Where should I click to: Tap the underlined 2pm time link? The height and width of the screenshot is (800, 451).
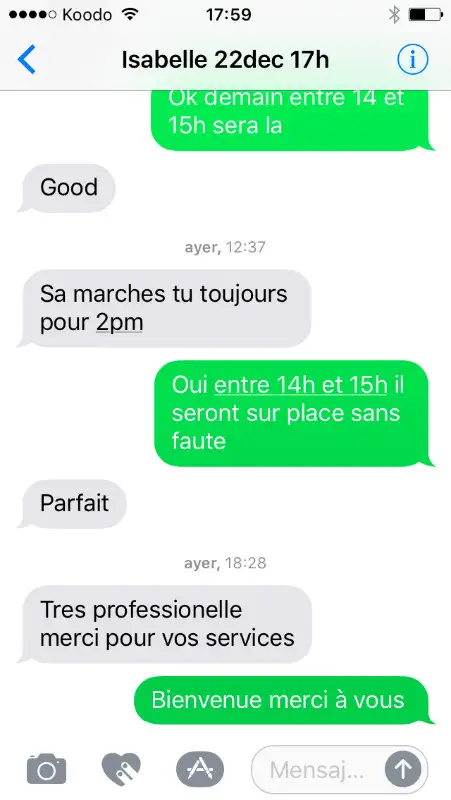pyautogui.click(x=119, y=322)
